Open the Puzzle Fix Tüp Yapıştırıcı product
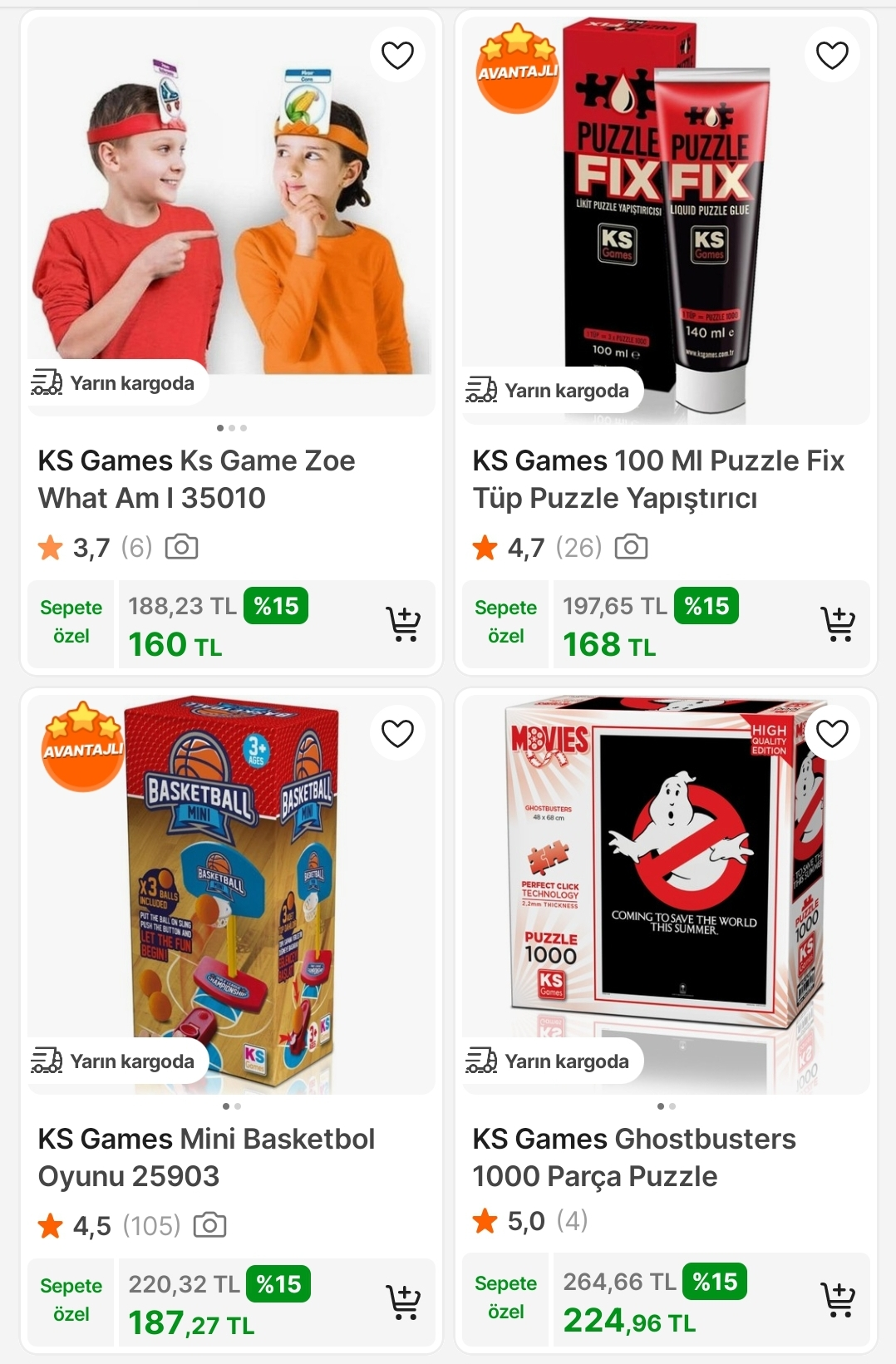The width and height of the screenshot is (896, 1364). [657, 479]
